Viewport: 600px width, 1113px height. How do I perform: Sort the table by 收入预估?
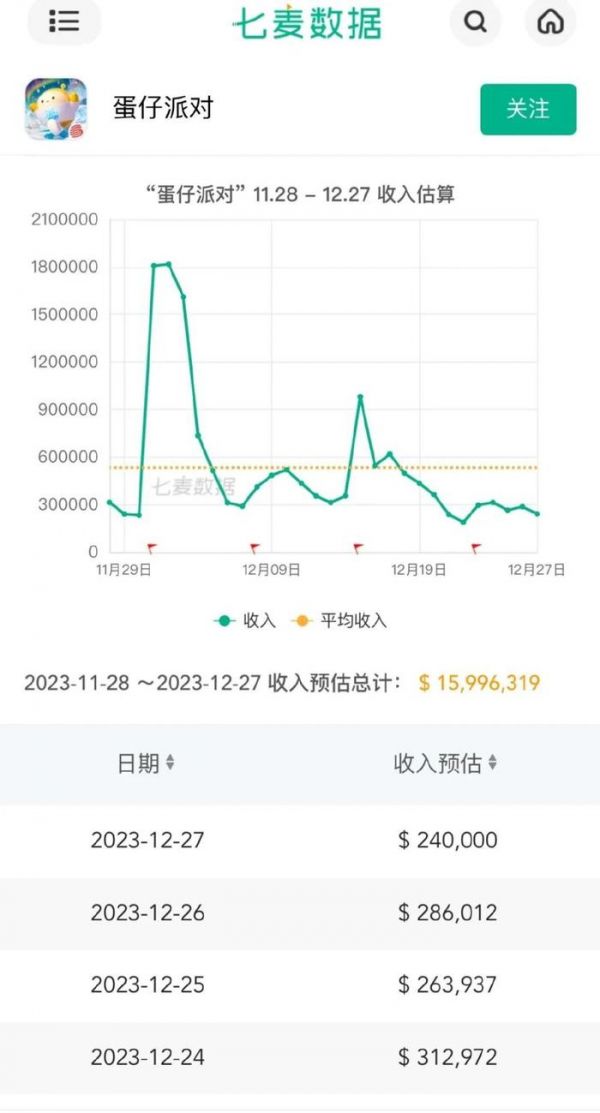[x=445, y=764]
